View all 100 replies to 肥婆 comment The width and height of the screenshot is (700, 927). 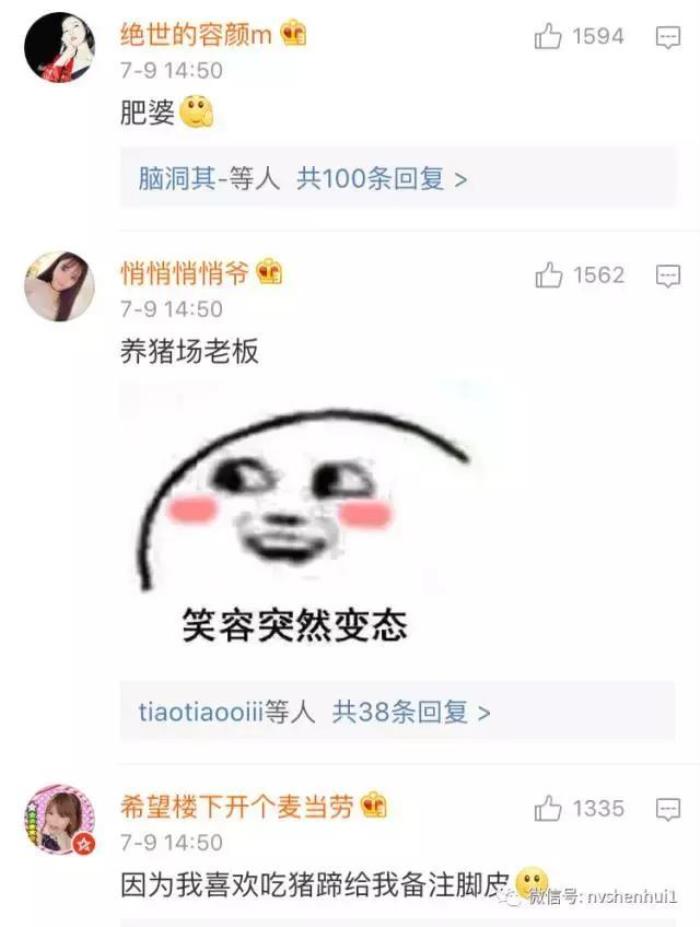click(x=382, y=180)
